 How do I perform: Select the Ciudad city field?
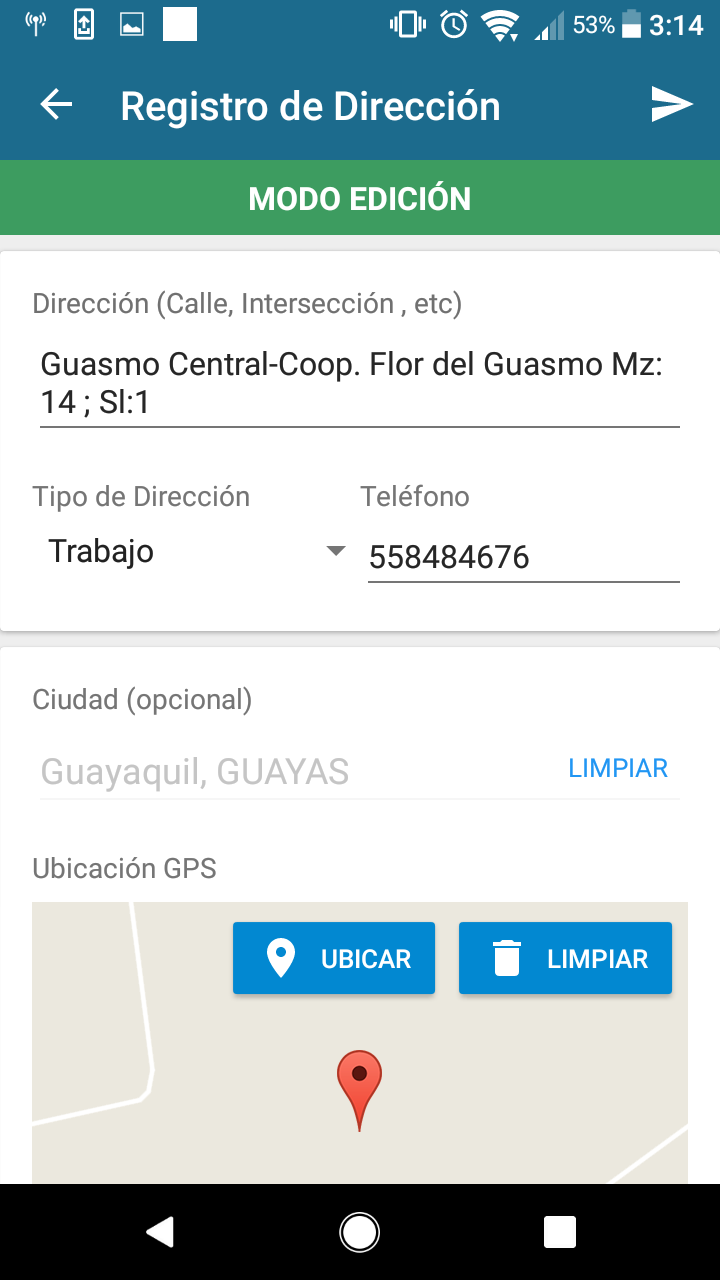pos(290,771)
